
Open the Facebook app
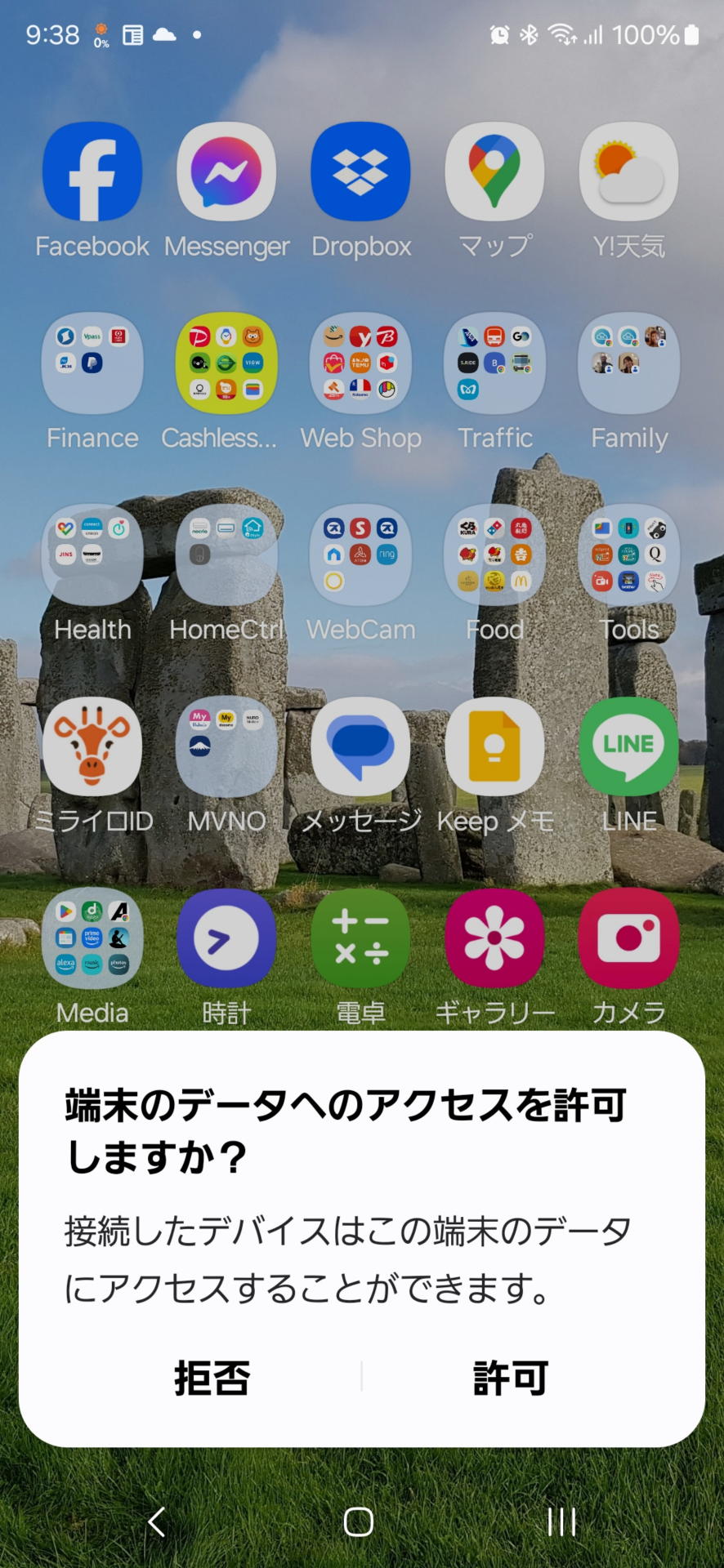coord(92,172)
